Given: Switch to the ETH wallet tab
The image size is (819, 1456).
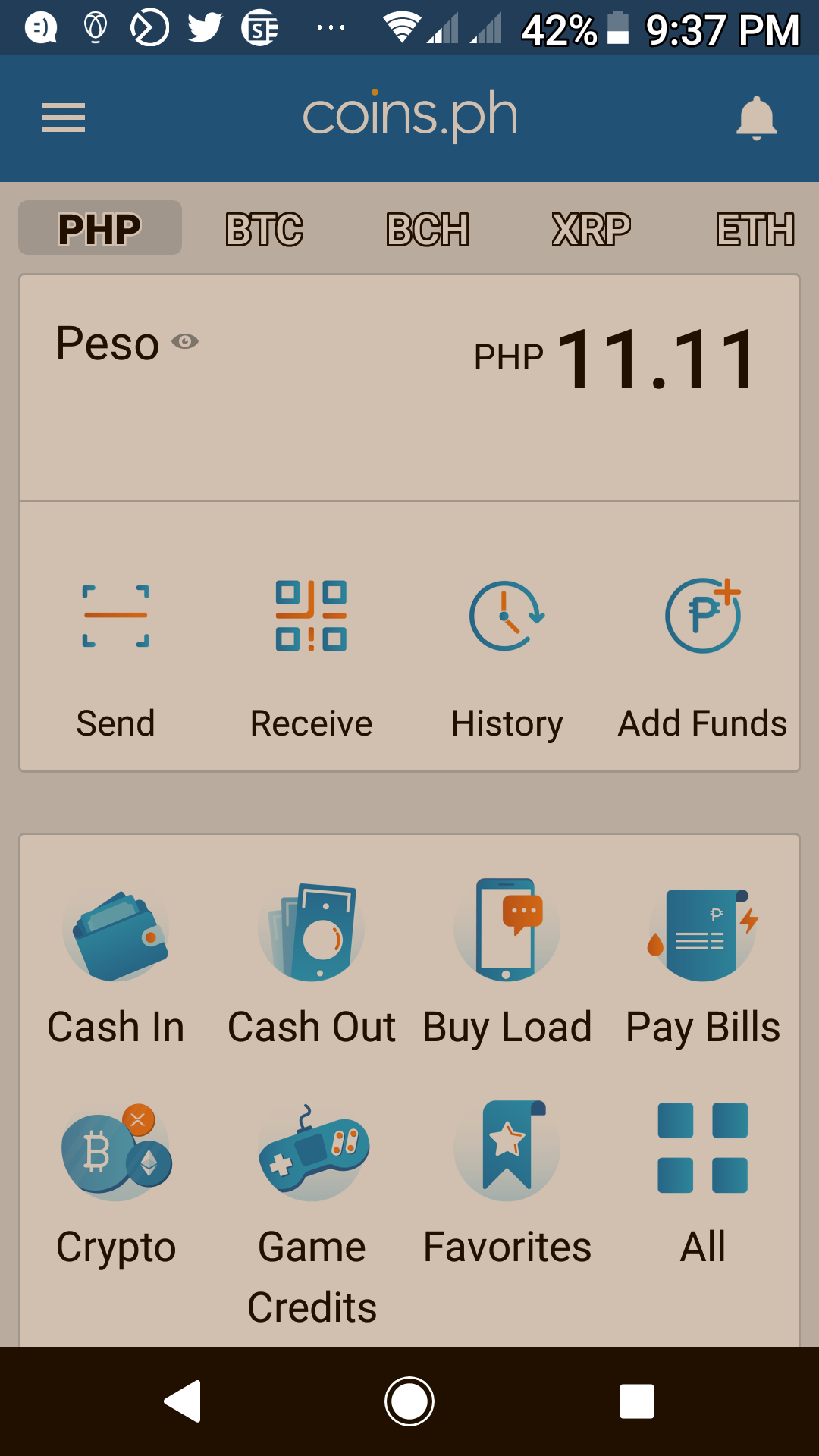Looking at the screenshot, I should [755, 229].
